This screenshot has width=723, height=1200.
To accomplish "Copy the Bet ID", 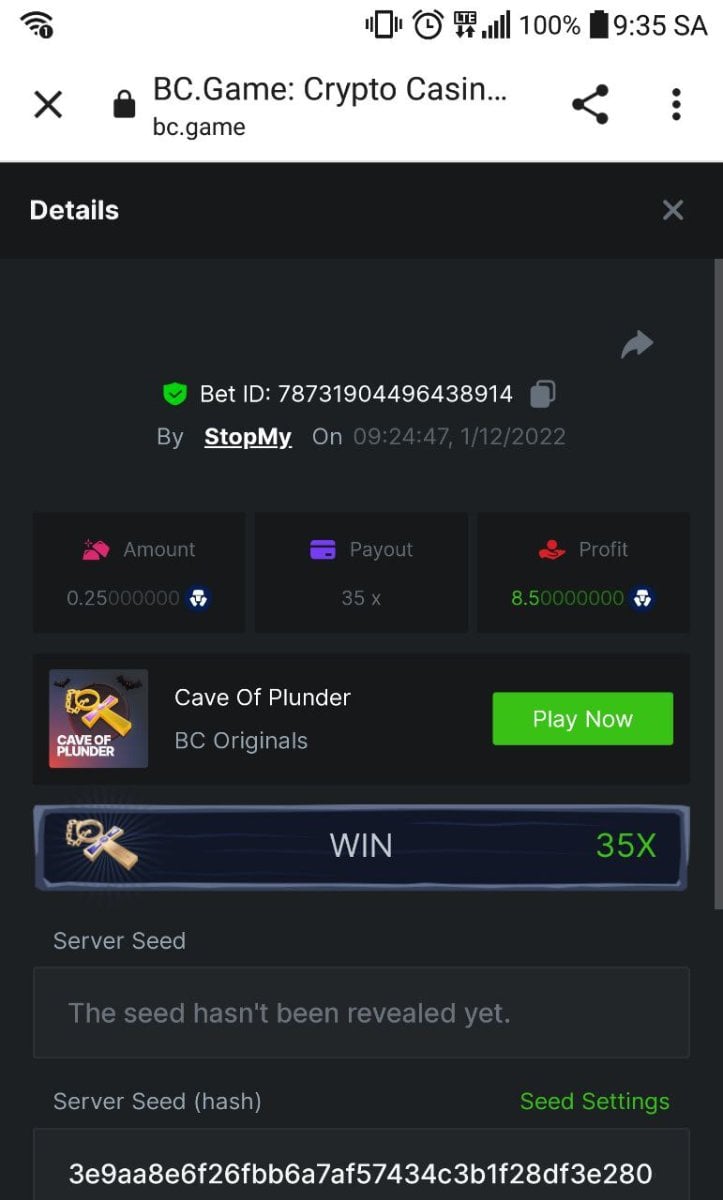I will [542, 394].
